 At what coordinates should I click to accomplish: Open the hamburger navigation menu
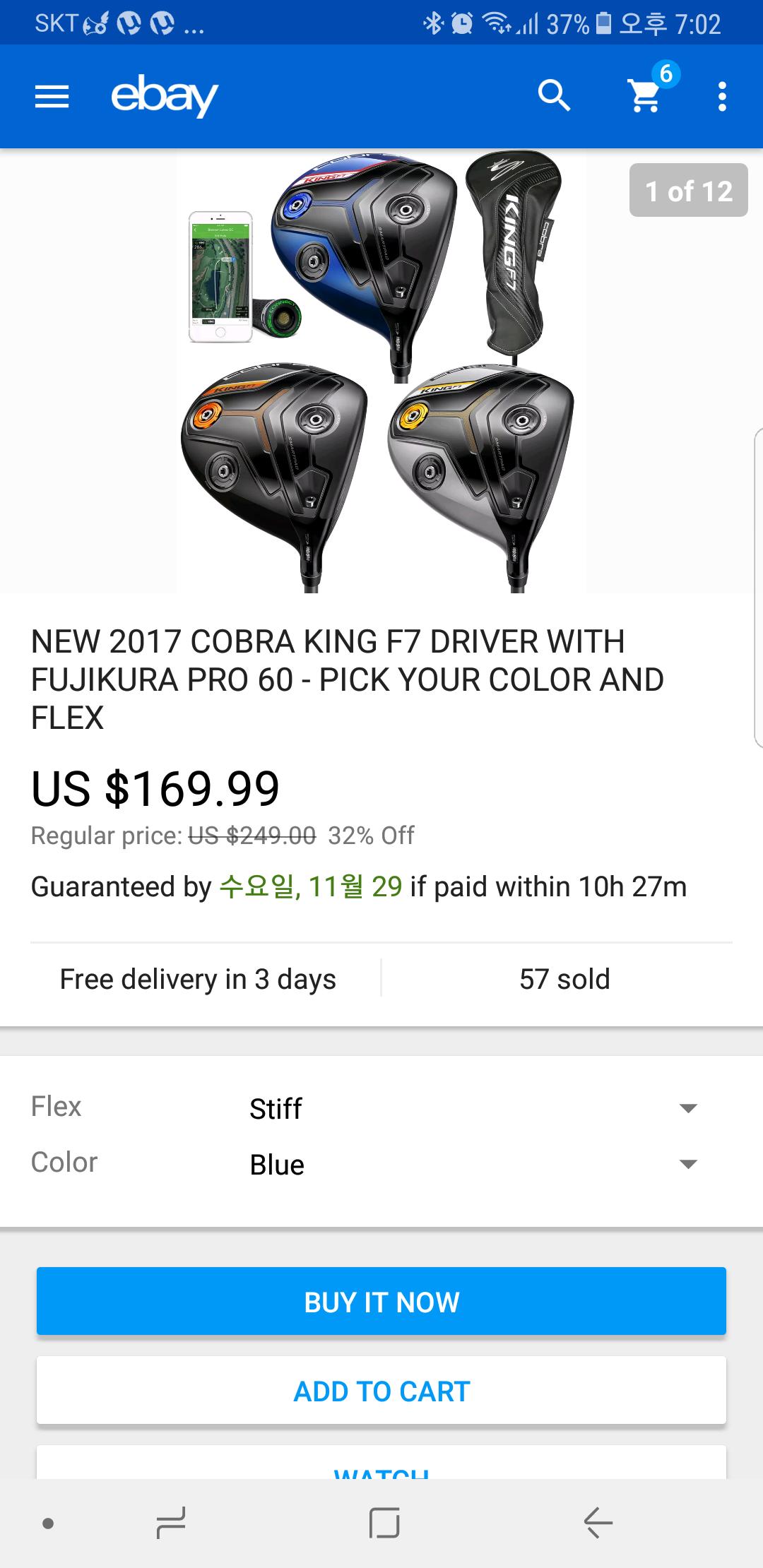(x=52, y=97)
